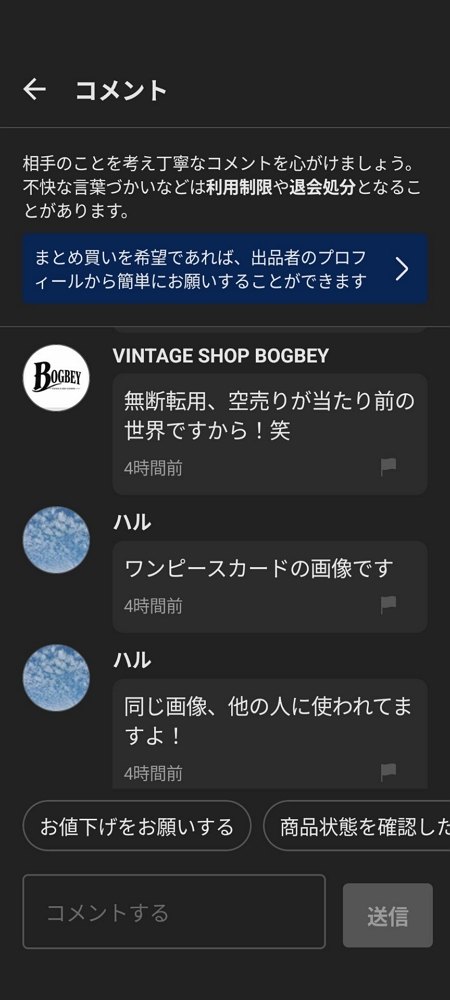Focus the コメントする text field
The height and width of the screenshot is (1000, 450).
coord(174,911)
